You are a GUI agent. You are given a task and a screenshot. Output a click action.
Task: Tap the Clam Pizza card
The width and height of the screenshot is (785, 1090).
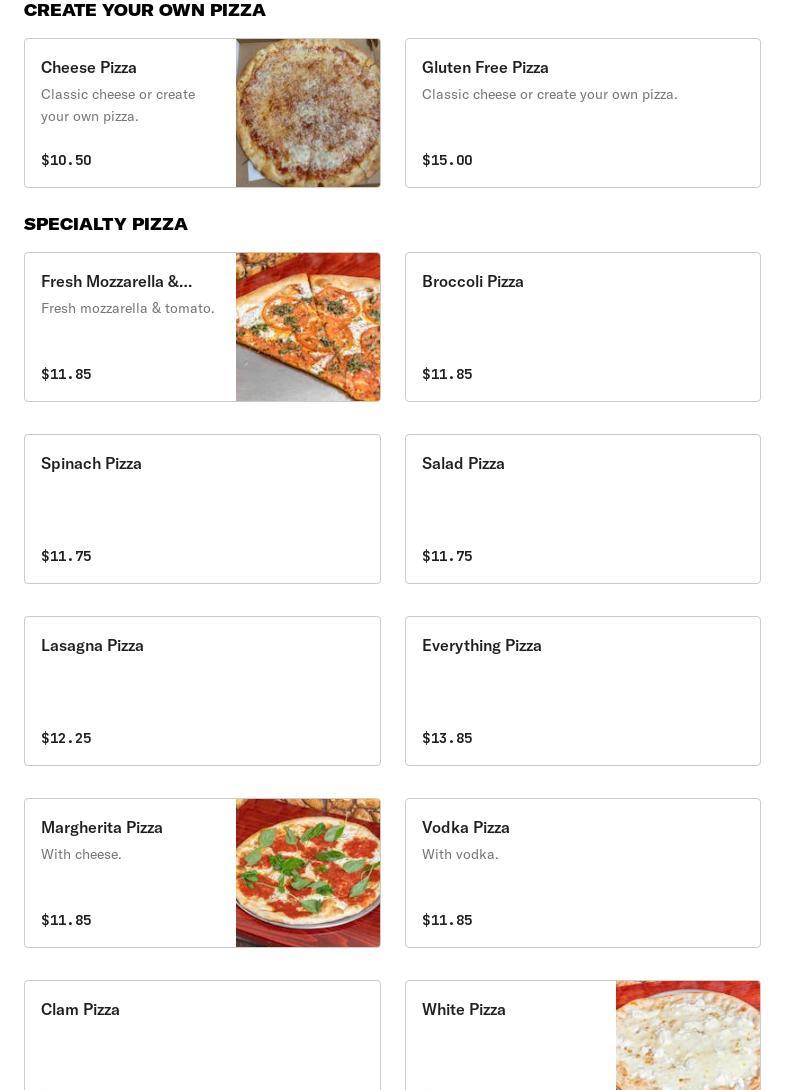pyautogui.click(x=202, y=1037)
